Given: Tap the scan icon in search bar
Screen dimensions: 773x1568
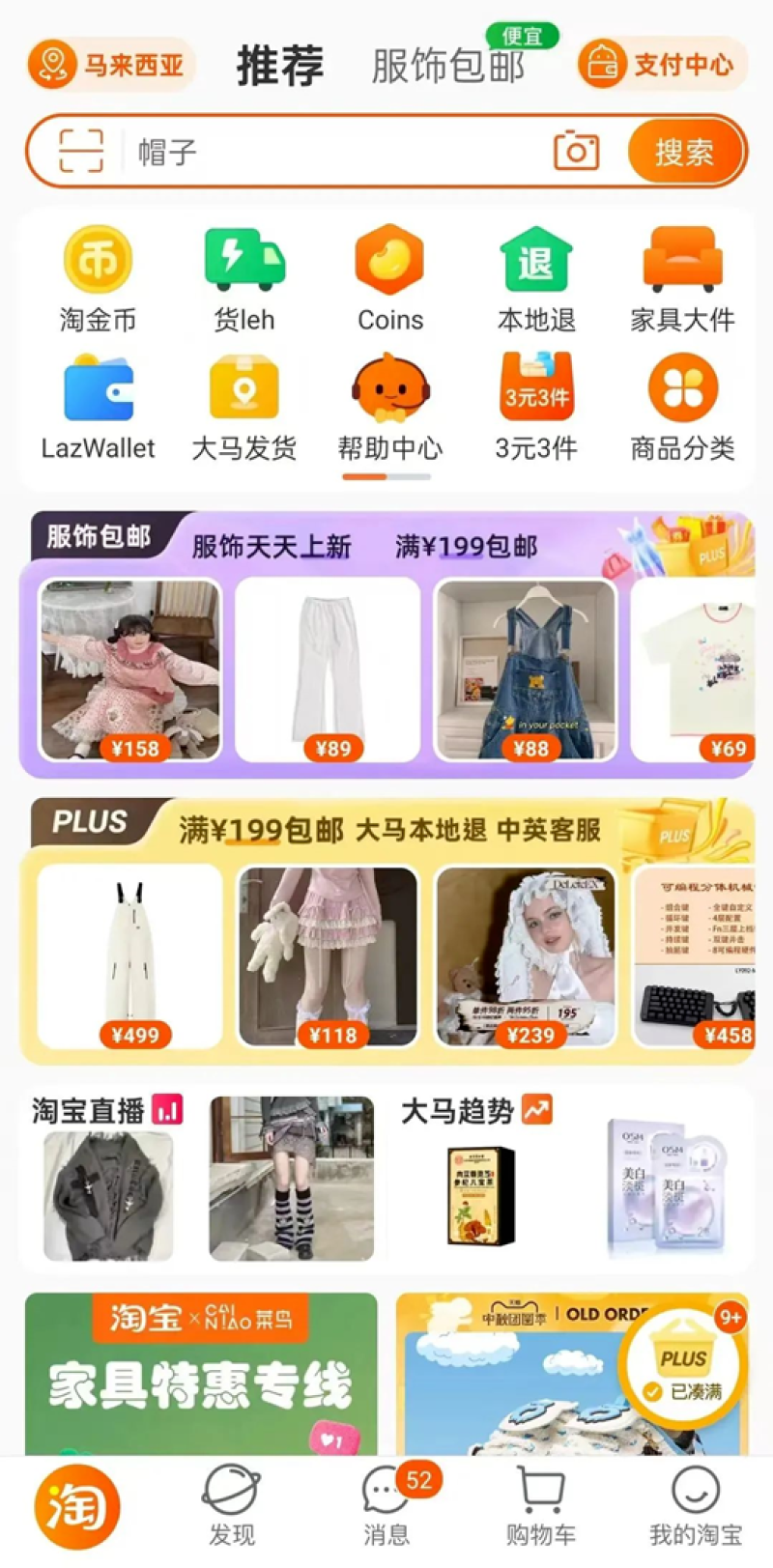Looking at the screenshot, I should [x=80, y=151].
